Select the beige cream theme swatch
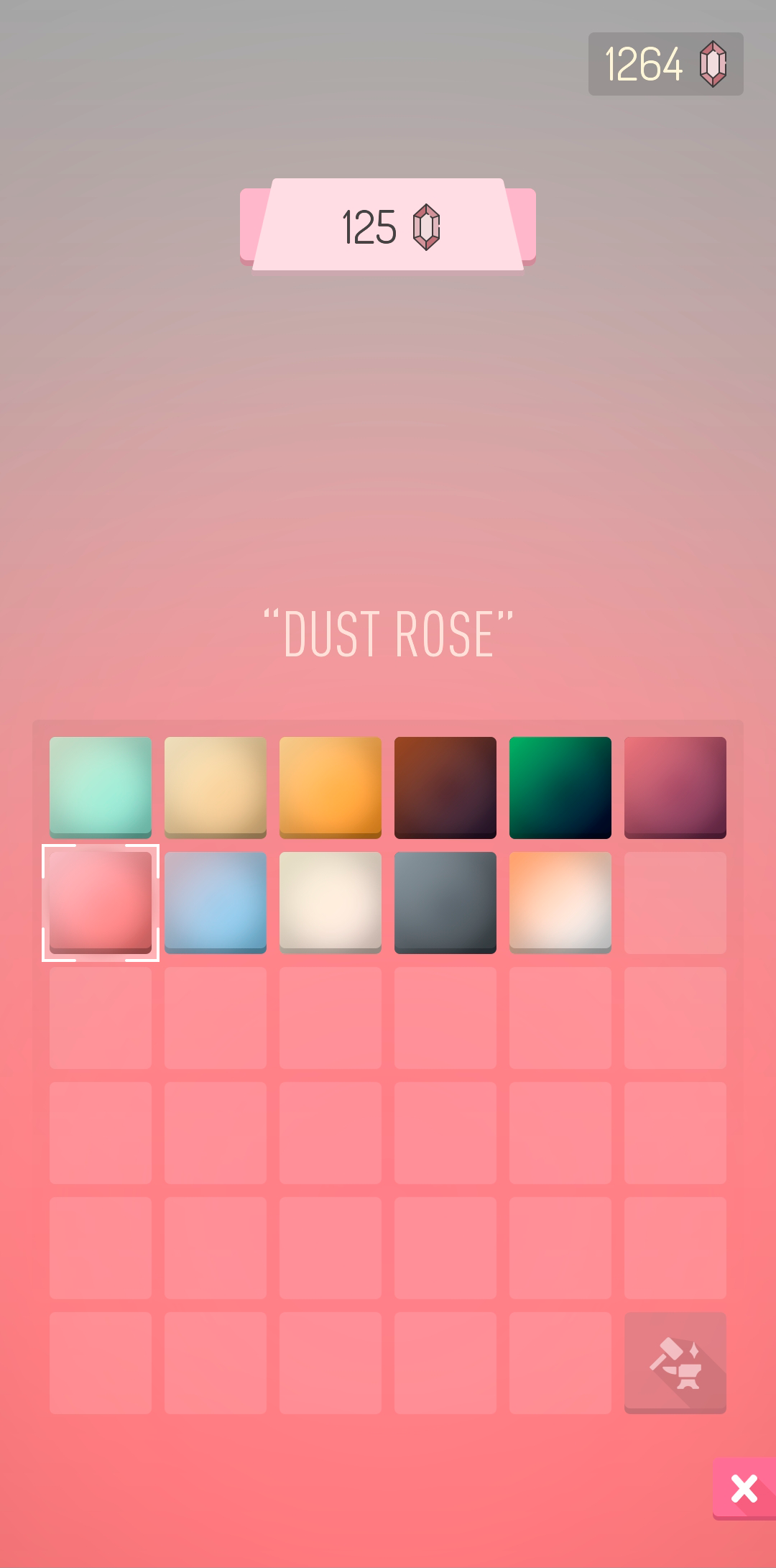Image resolution: width=776 pixels, height=1568 pixels. [216, 787]
